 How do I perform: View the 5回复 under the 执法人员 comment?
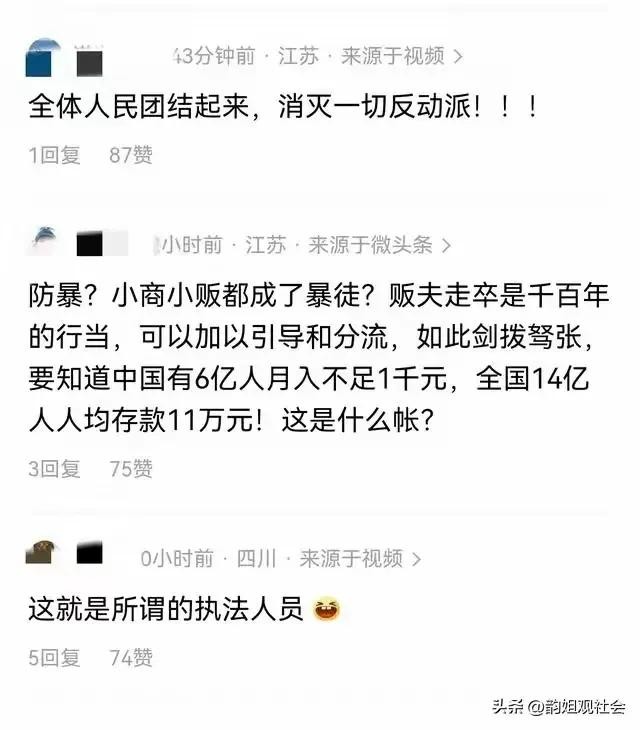tap(54, 657)
